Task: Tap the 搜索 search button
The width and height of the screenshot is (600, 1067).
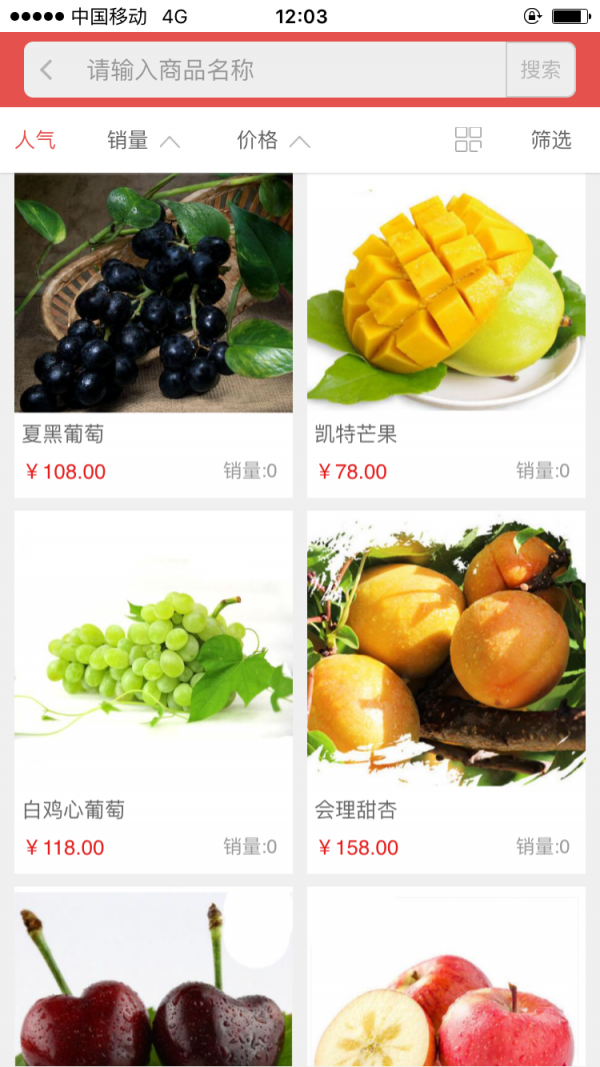Action: pyautogui.click(x=541, y=70)
